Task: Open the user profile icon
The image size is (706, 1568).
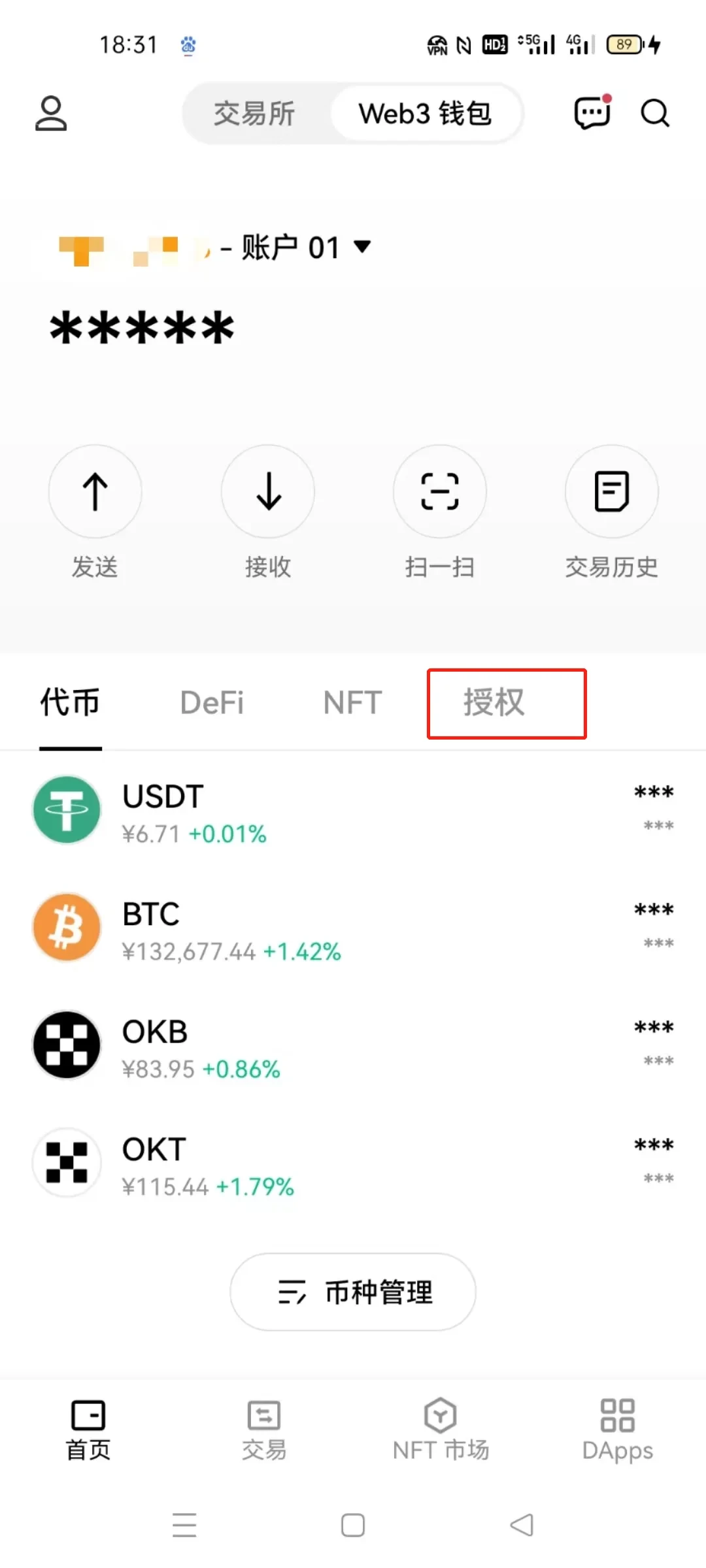Action: [x=51, y=114]
